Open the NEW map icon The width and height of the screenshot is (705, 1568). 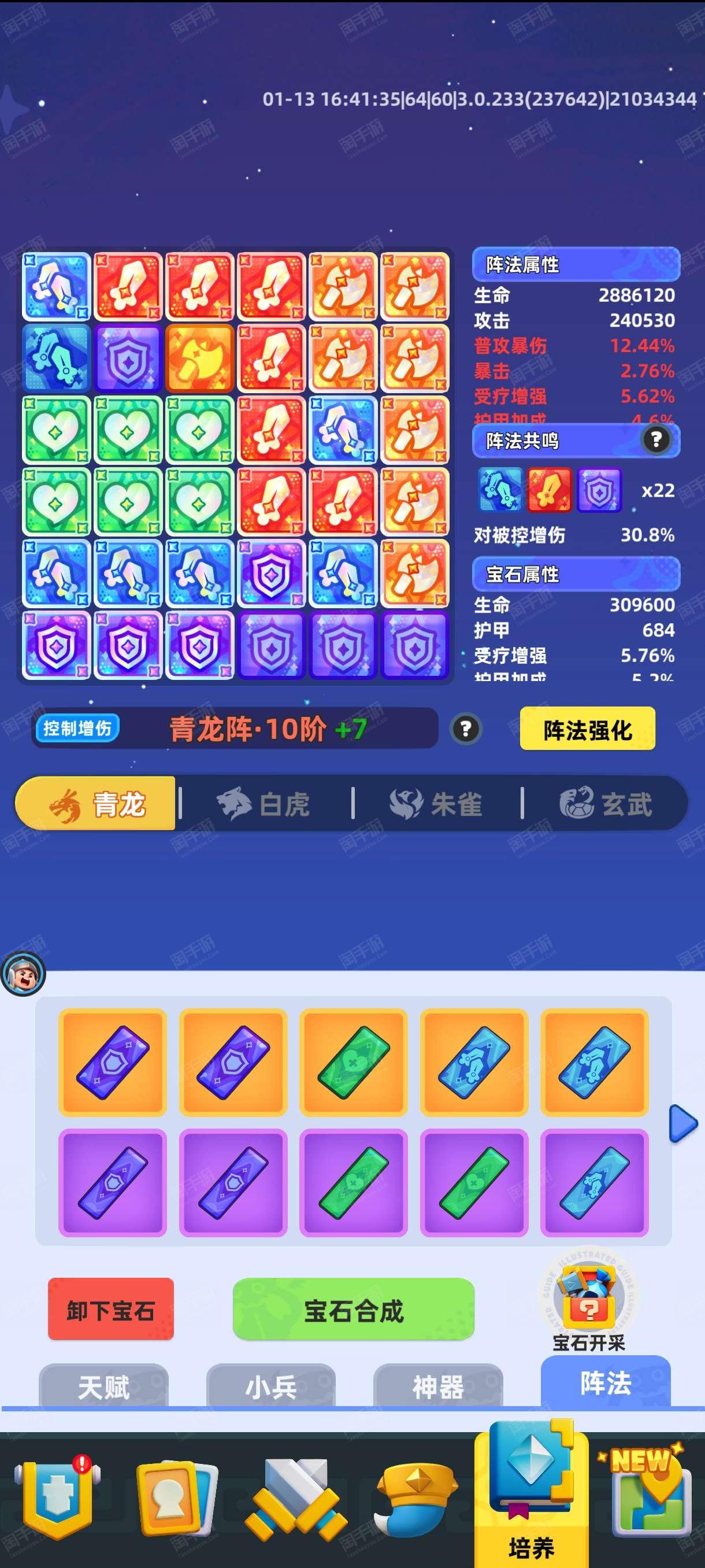click(x=648, y=1490)
